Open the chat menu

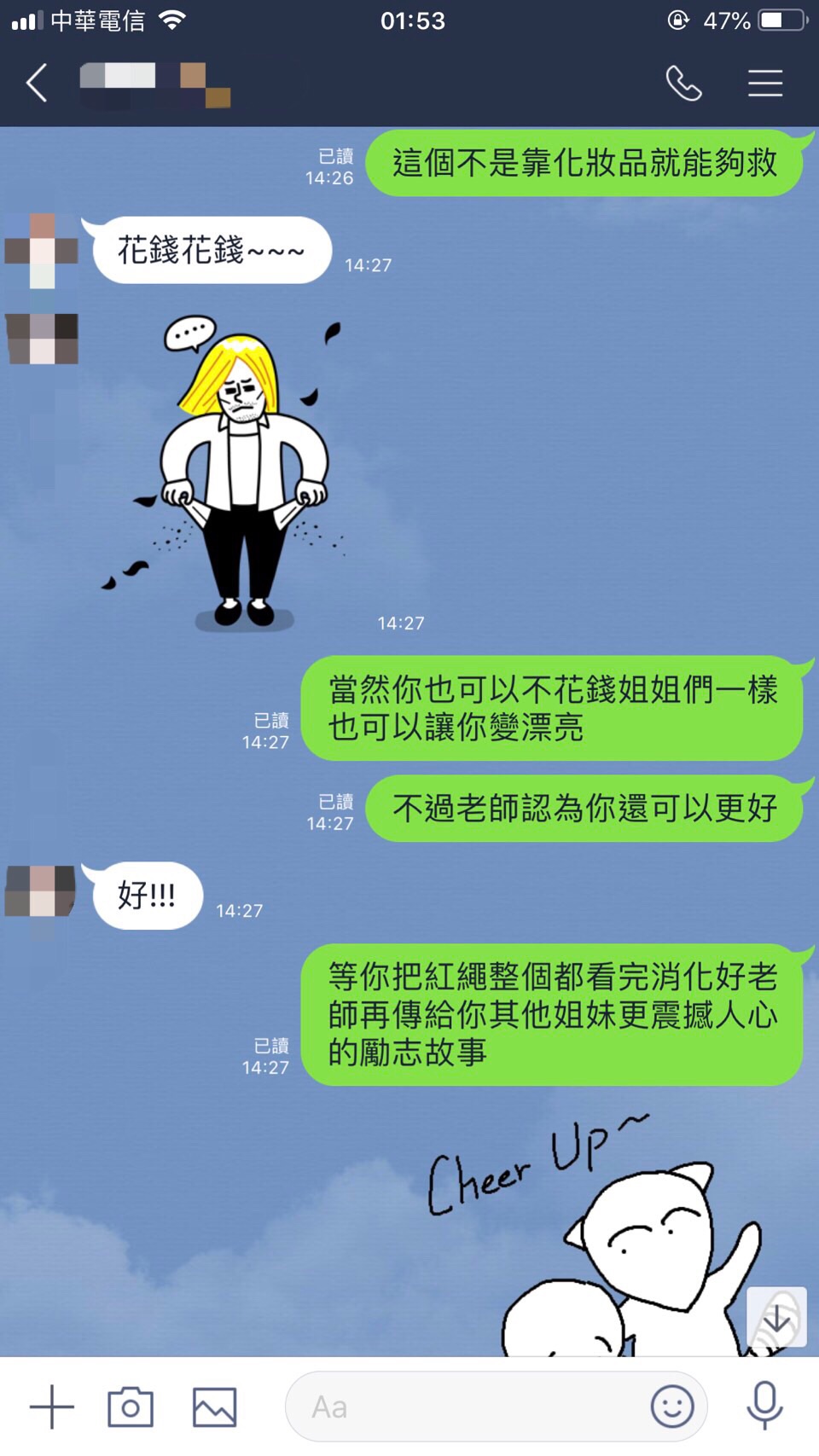[765, 84]
